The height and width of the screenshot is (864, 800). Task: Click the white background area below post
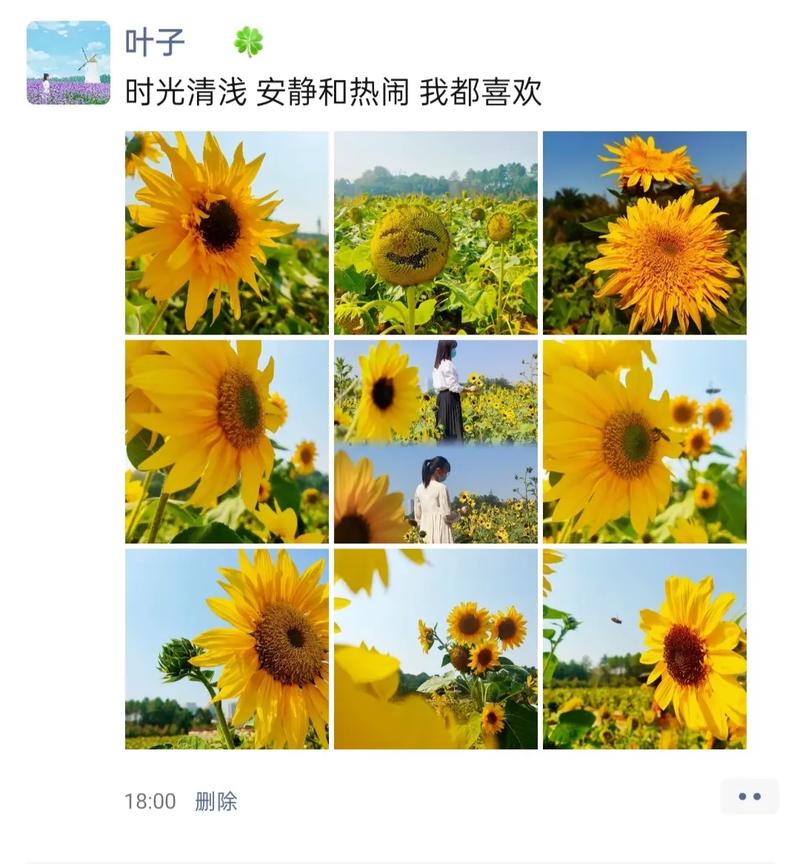[400, 840]
